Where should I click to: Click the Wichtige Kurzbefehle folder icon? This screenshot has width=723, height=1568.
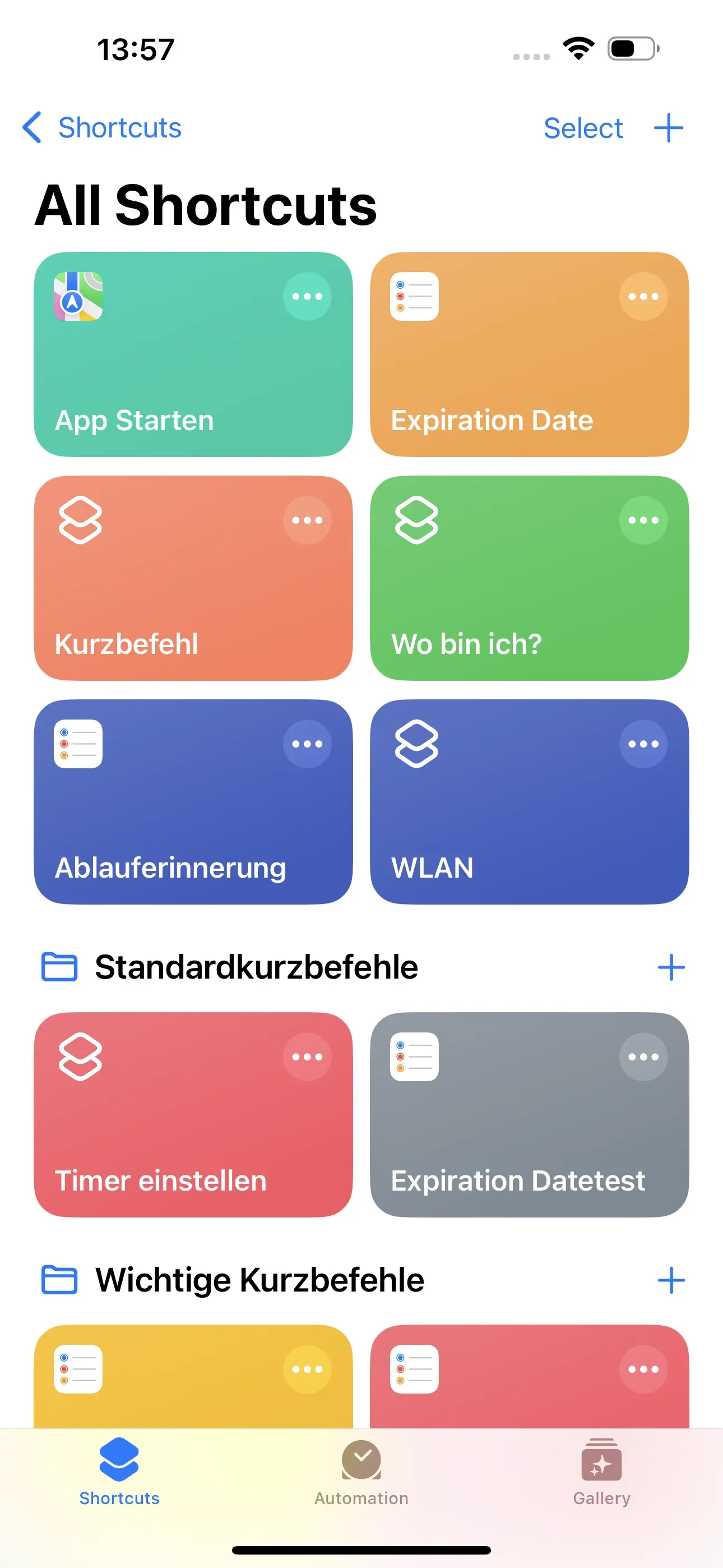coord(61,1280)
